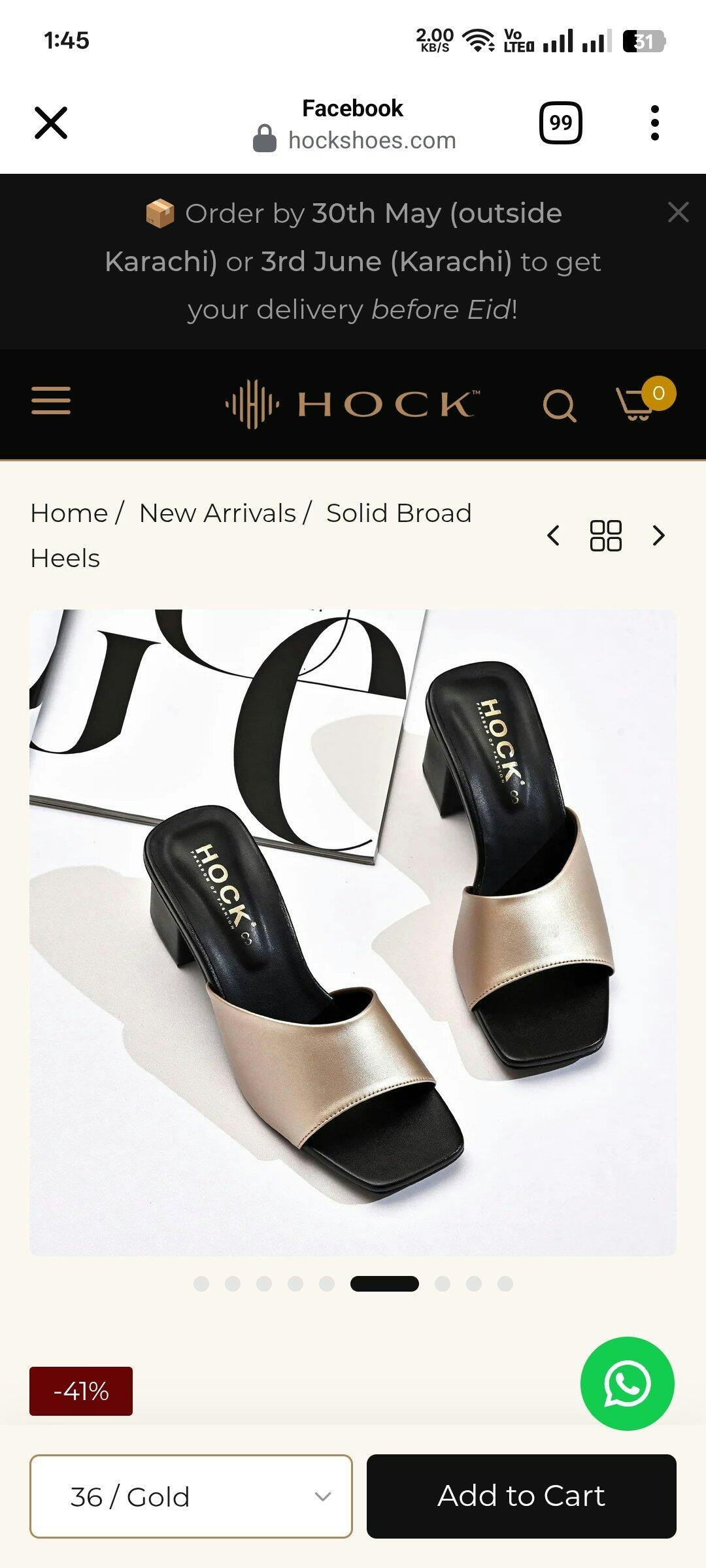Go to the next product arrow
The image size is (706, 1568).
point(659,536)
